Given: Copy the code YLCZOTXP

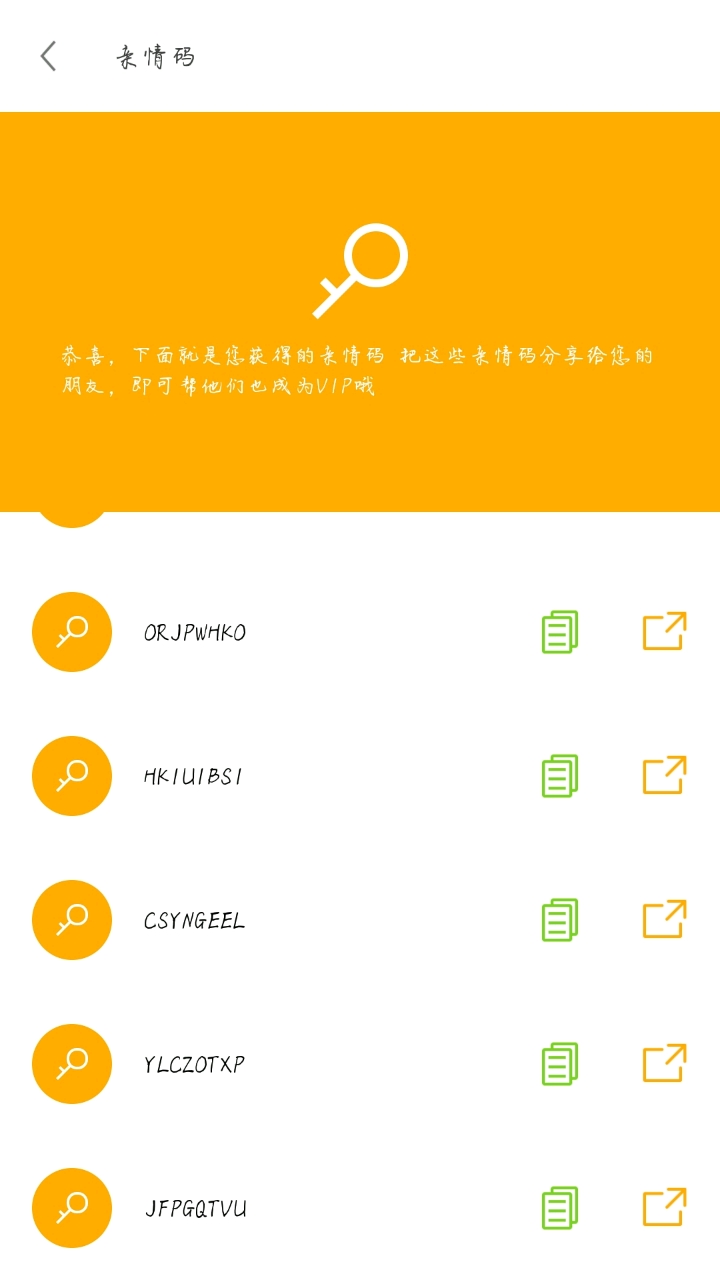Looking at the screenshot, I should pyautogui.click(x=560, y=1064).
